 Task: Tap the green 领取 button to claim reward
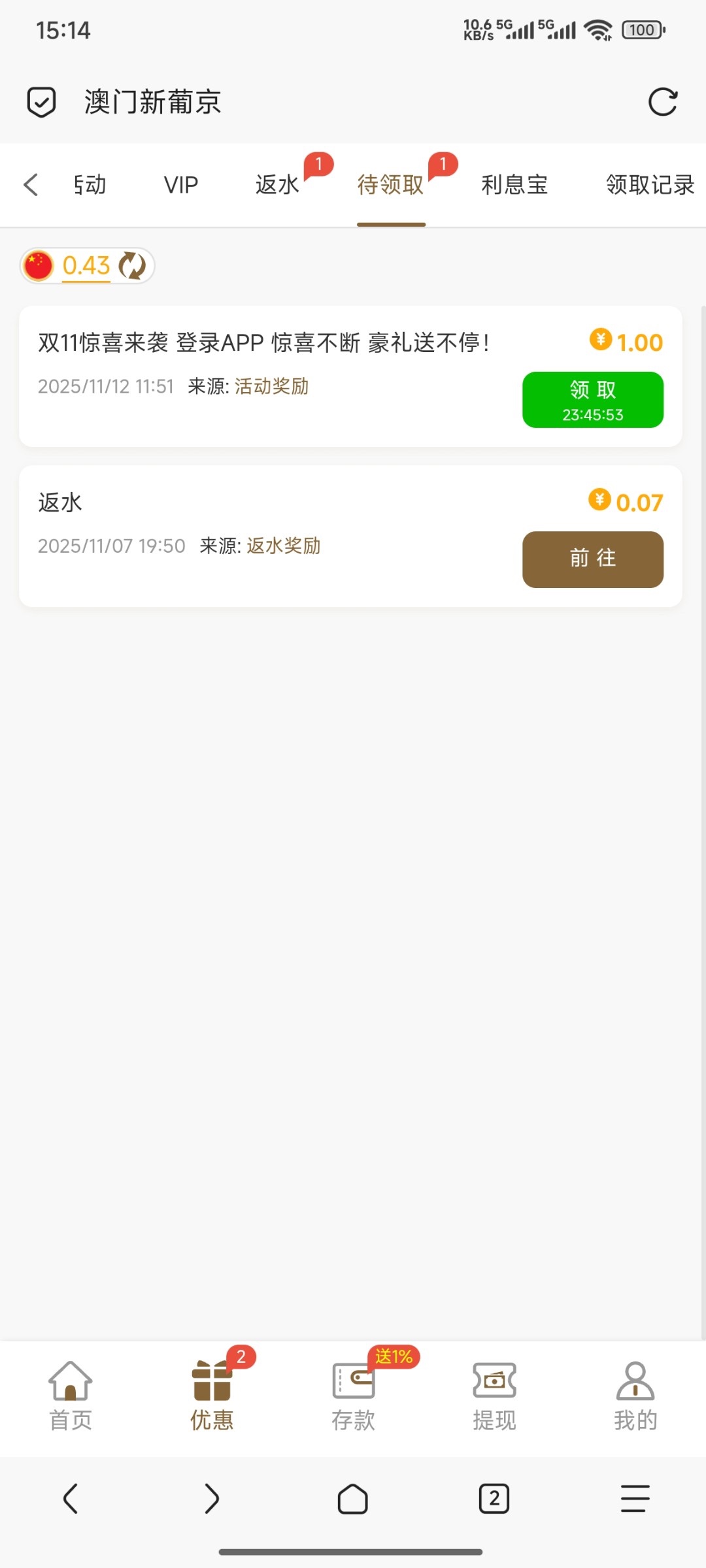(x=592, y=399)
